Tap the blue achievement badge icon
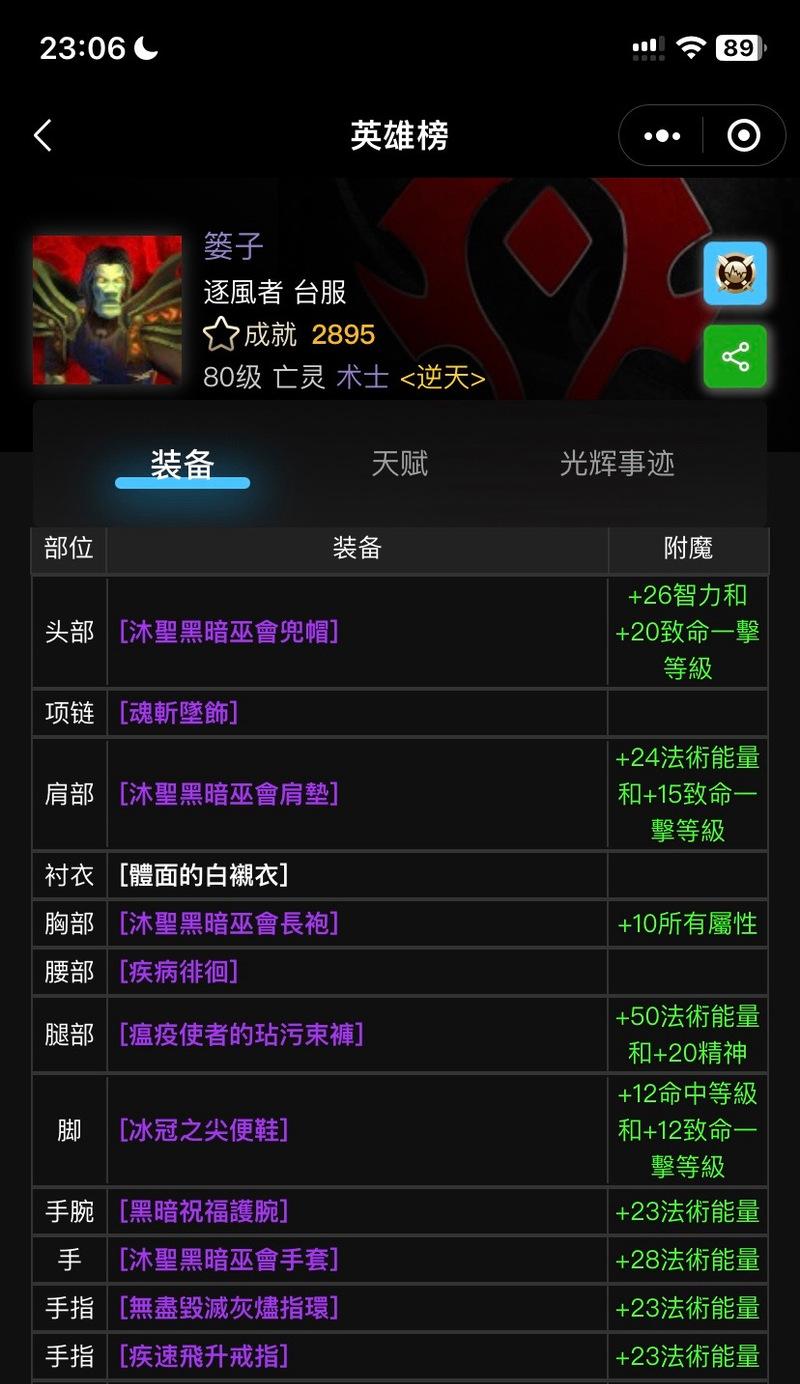 coord(735,273)
